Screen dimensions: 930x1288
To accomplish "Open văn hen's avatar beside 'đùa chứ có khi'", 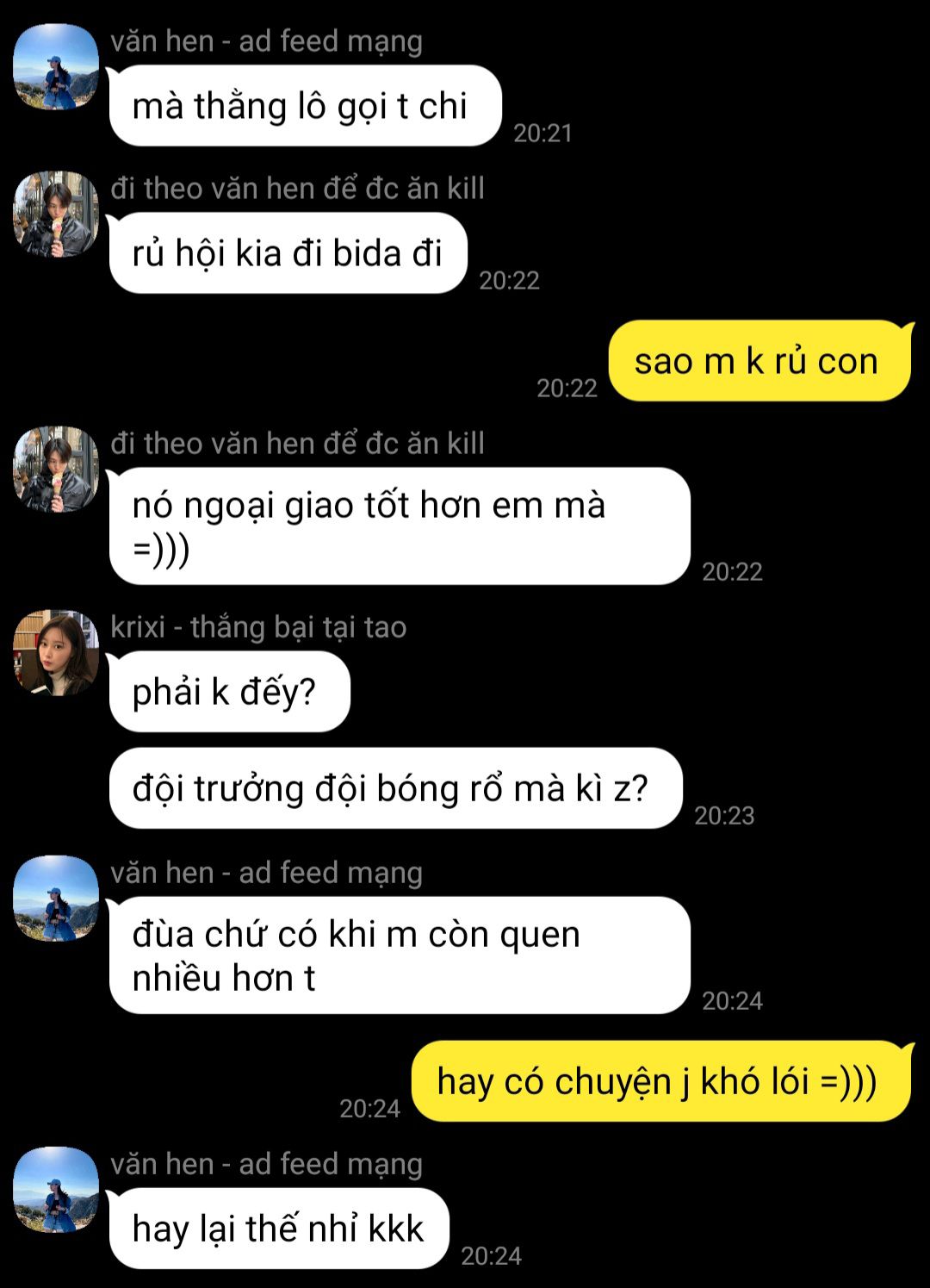I will click(x=56, y=899).
